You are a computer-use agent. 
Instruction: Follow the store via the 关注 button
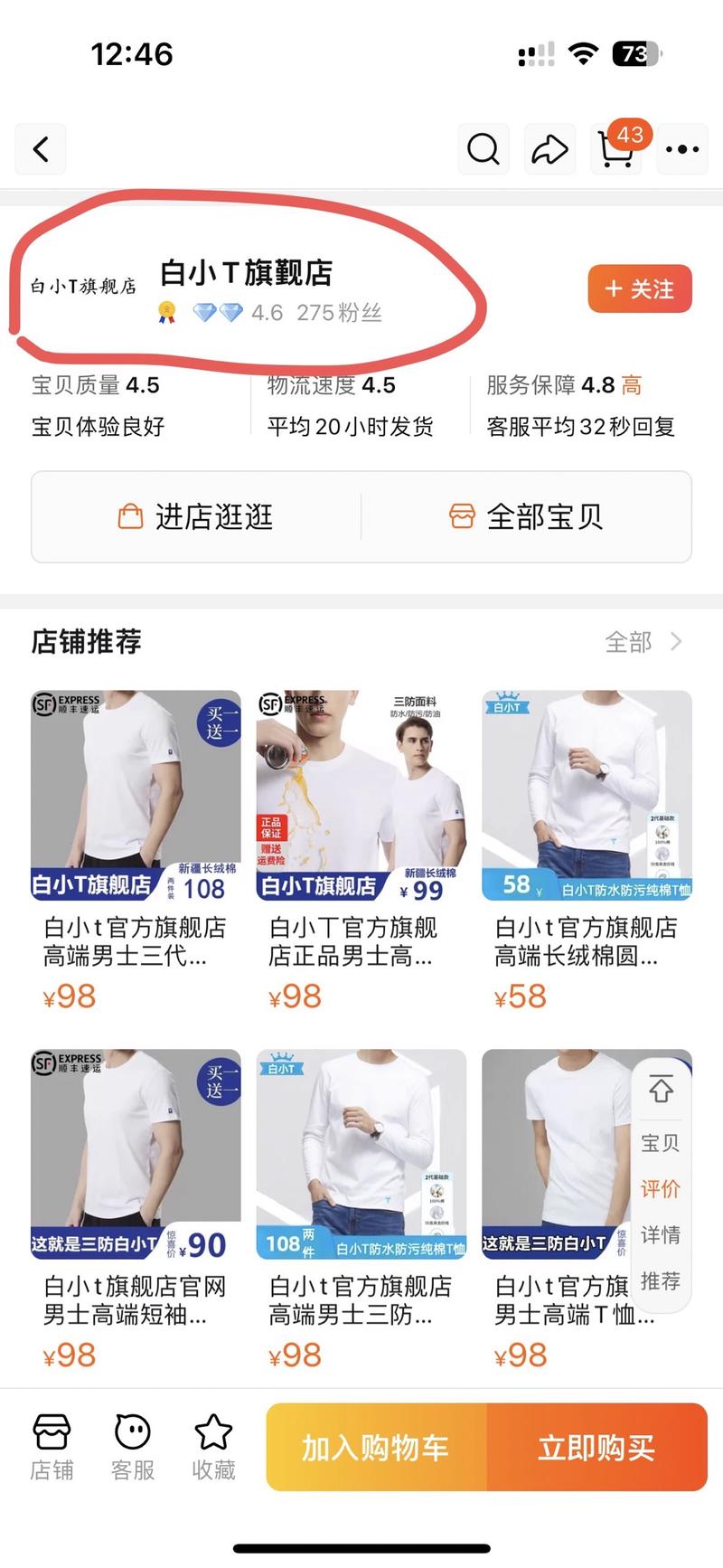tap(639, 289)
